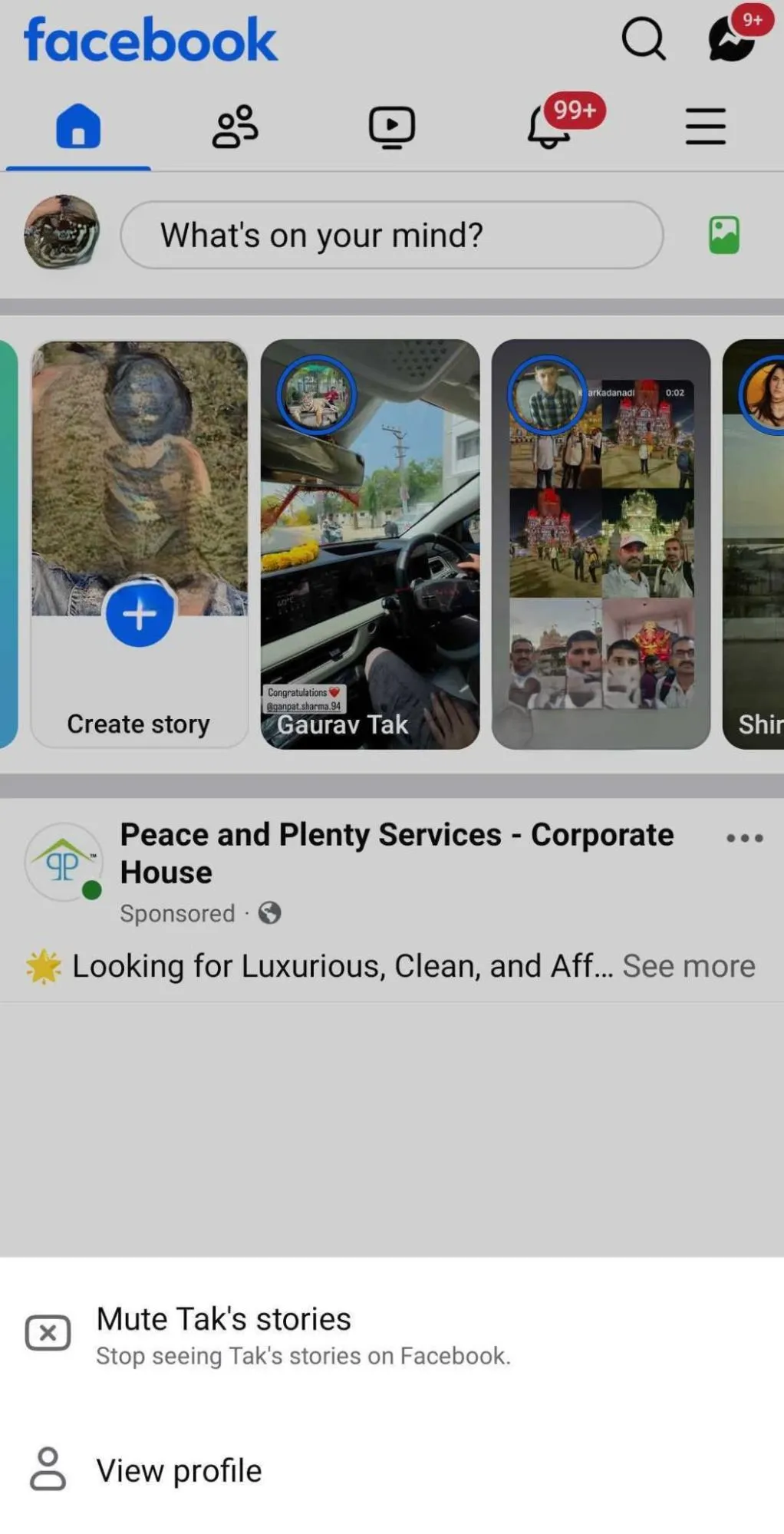Open the hamburger menu tab
Viewport: 784px width, 1534px height.
click(x=705, y=127)
